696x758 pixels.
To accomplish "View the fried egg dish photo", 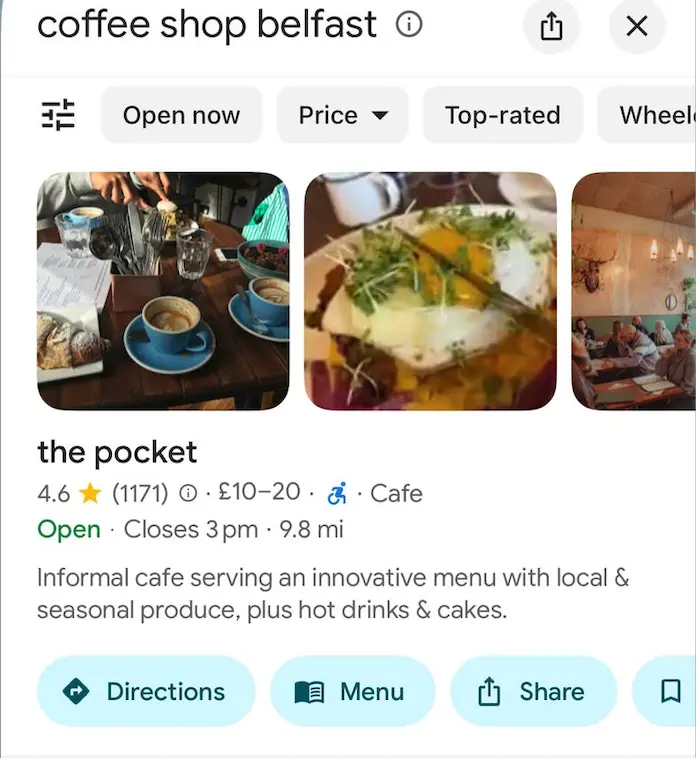I will tap(430, 291).
